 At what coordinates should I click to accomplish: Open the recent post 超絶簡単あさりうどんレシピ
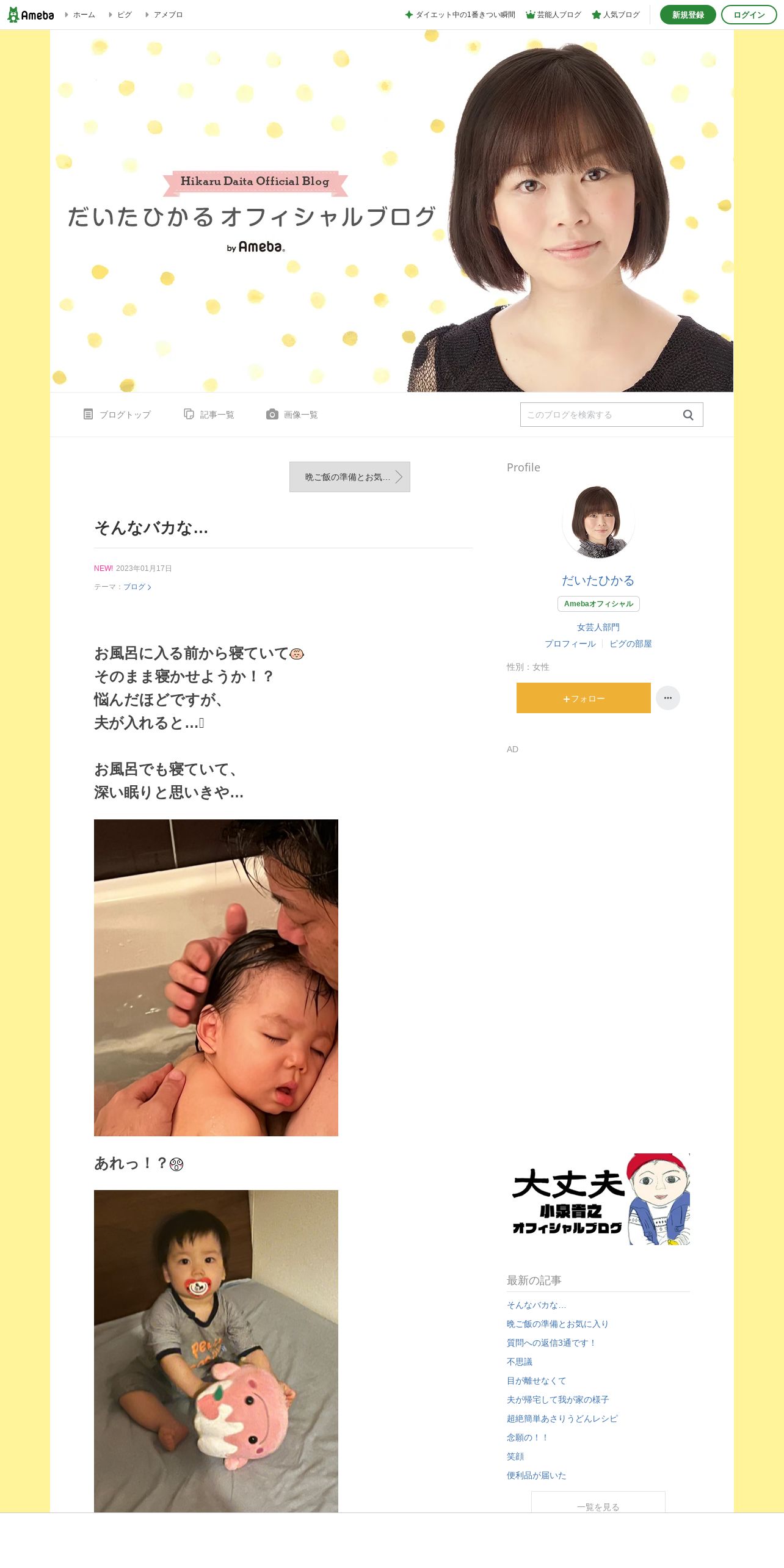point(562,1418)
